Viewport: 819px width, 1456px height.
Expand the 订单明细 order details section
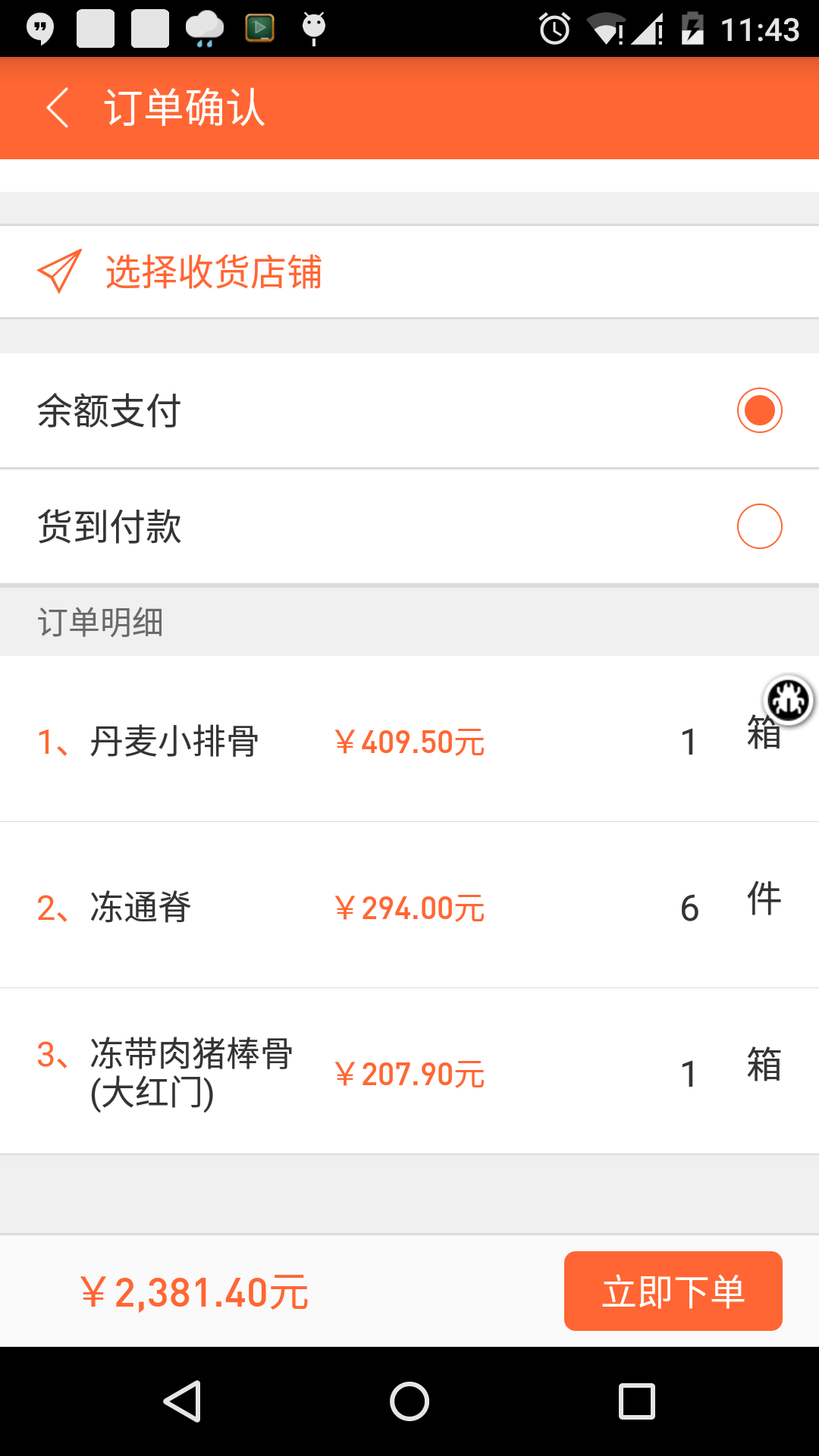tap(104, 623)
